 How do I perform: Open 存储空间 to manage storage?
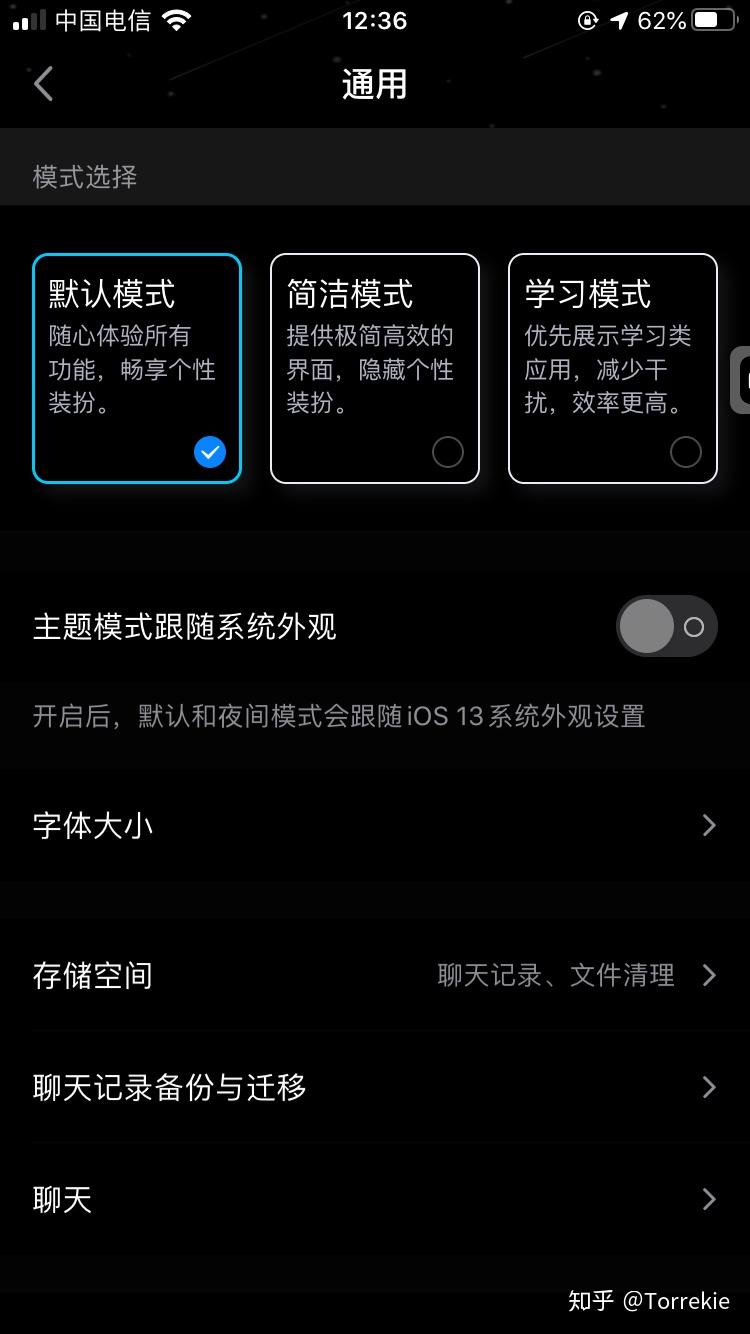click(92, 975)
